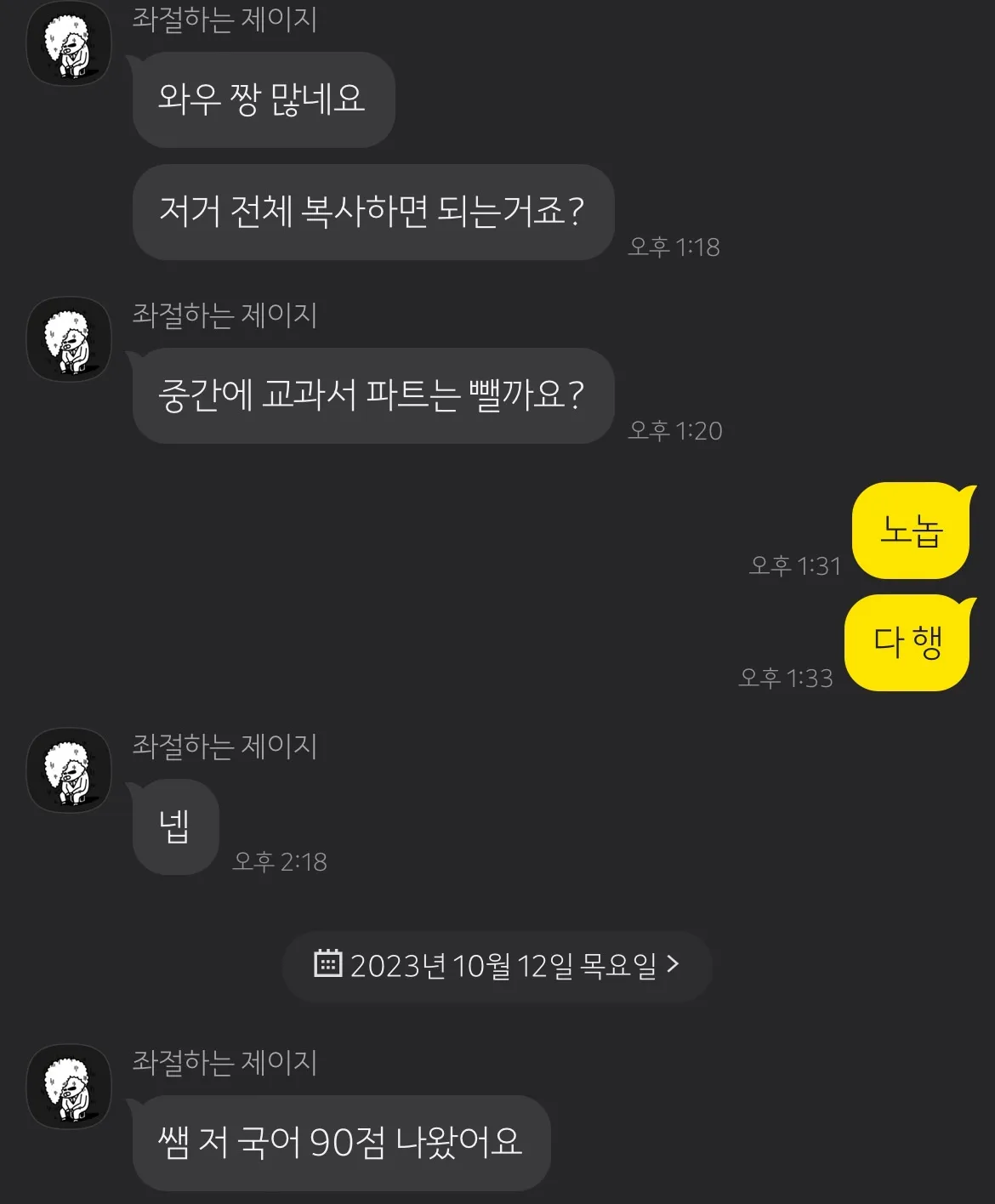Select the profile avatar next to the 넵 message
This screenshot has width=995, height=1204.
click(68, 770)
